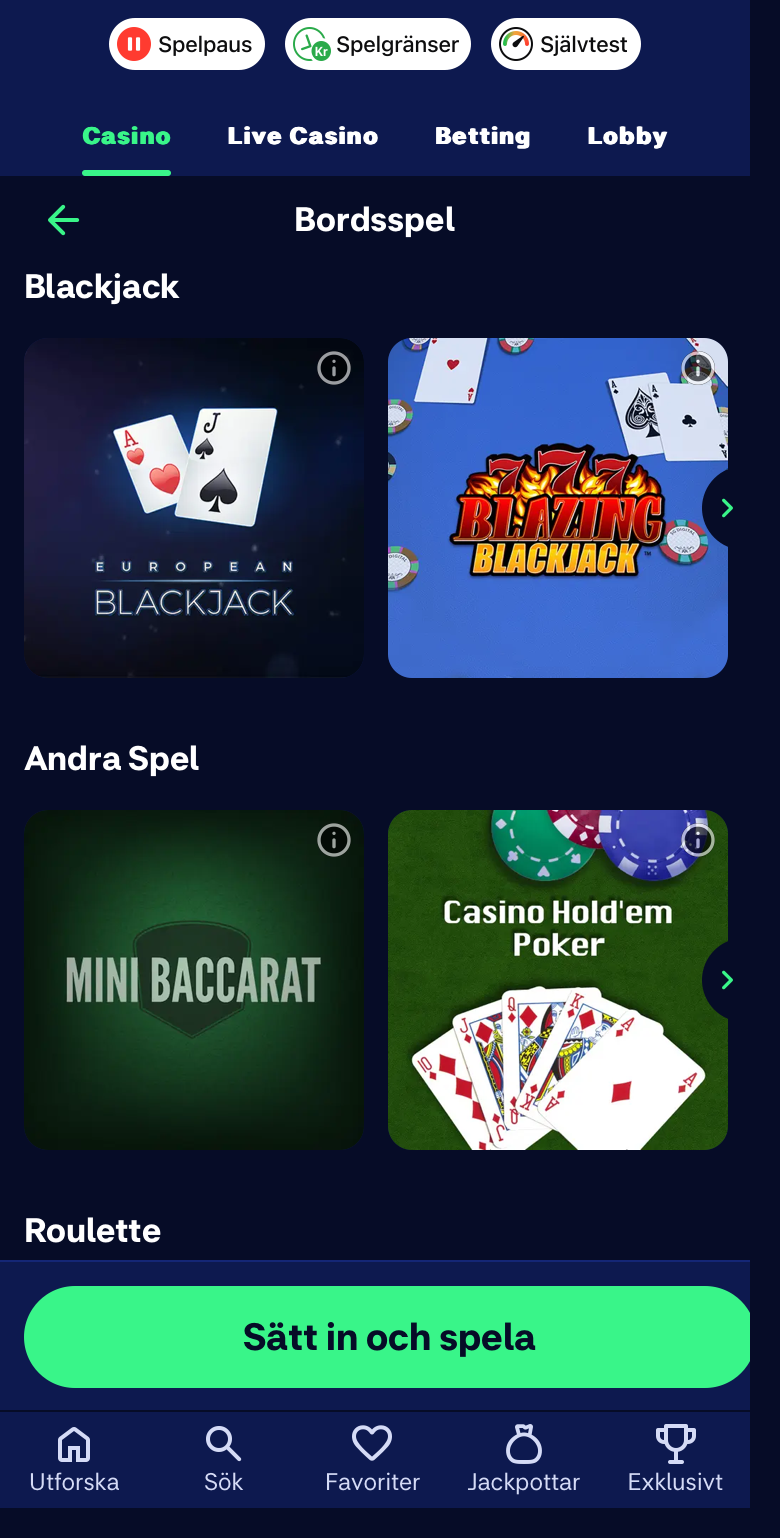
Task: Open the Favoriter tab
Action: pyautogui.click(x=372, y=1459)
